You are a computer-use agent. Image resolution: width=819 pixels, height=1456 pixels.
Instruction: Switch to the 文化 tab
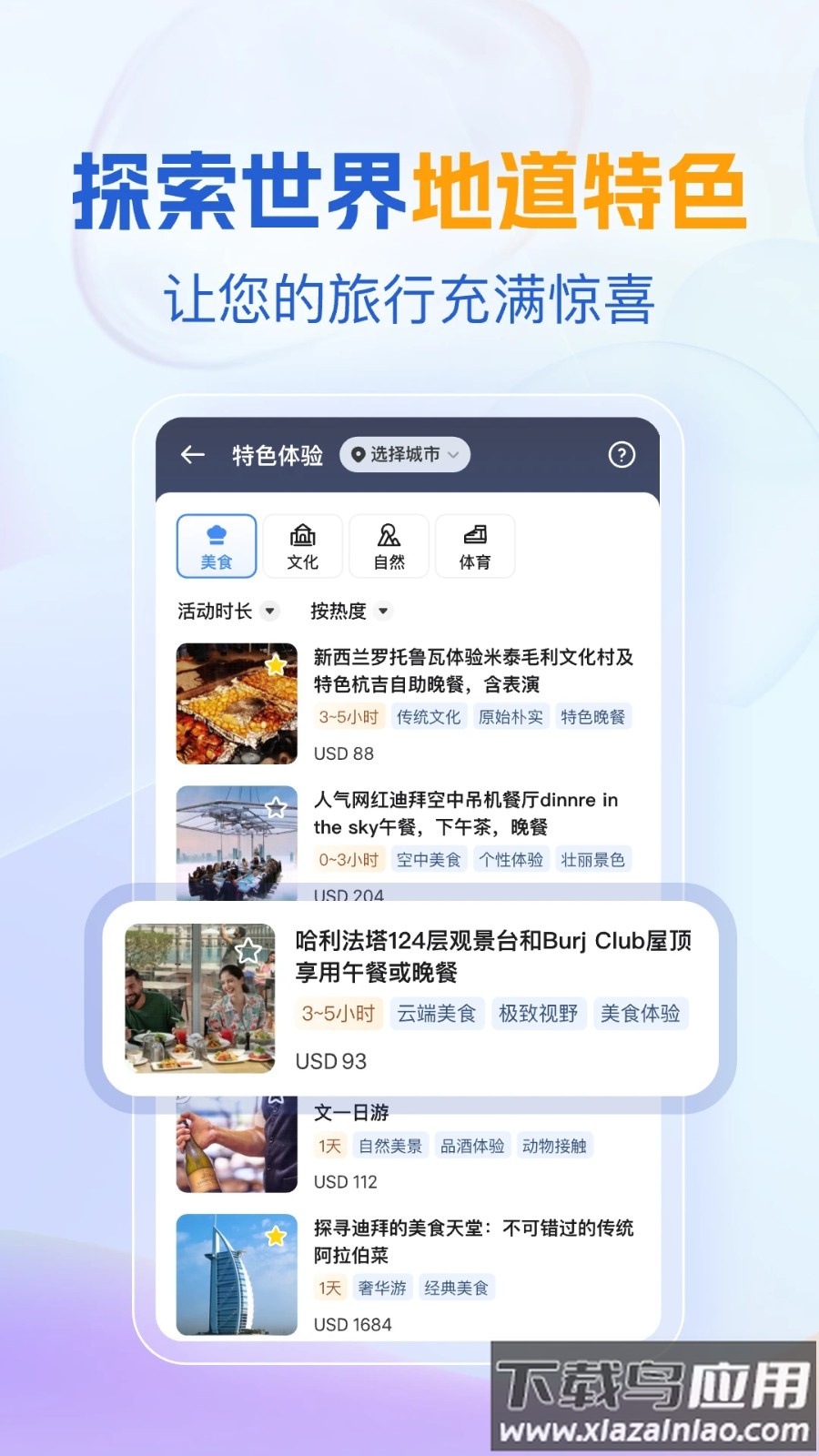point(302,546)
